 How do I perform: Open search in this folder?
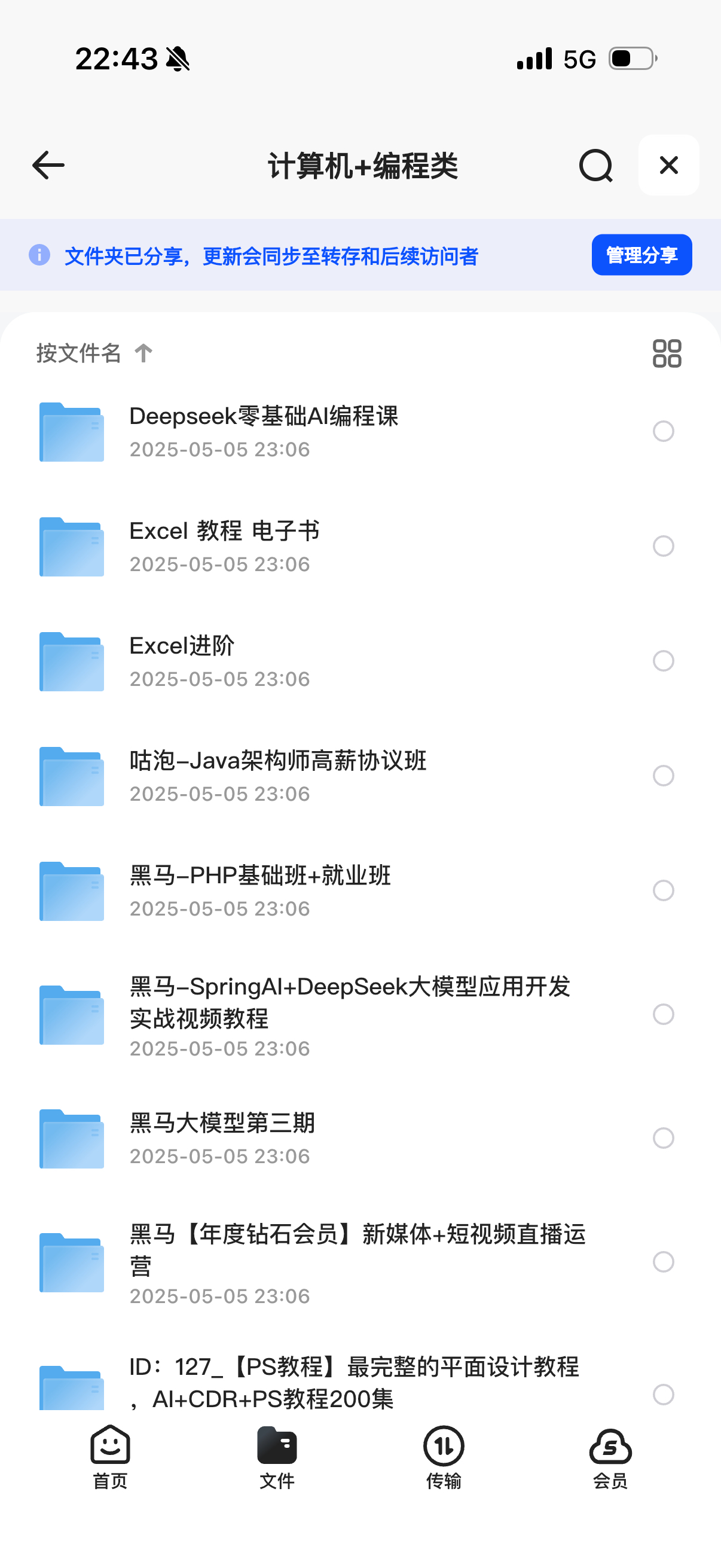(595, 166)
